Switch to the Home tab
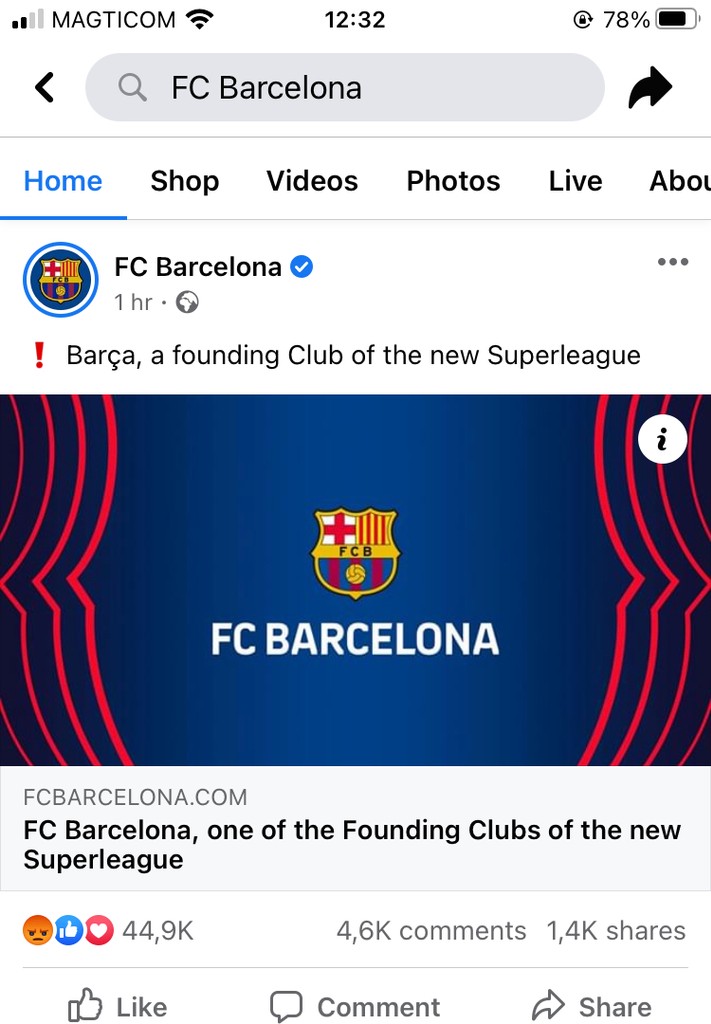 tap(63, 181)
